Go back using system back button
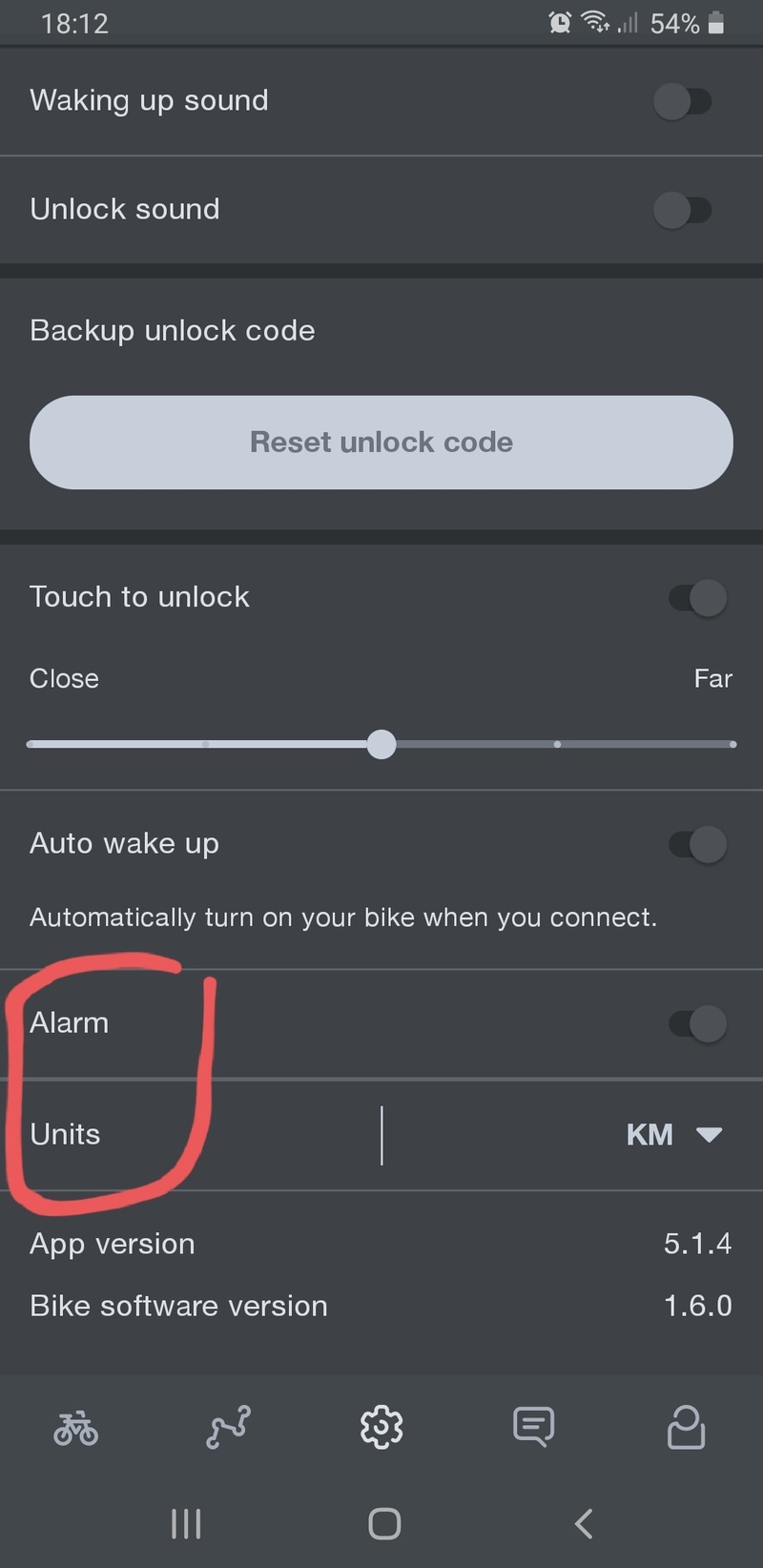This screenshot has height=1568, width=763. coord(585,1524)
